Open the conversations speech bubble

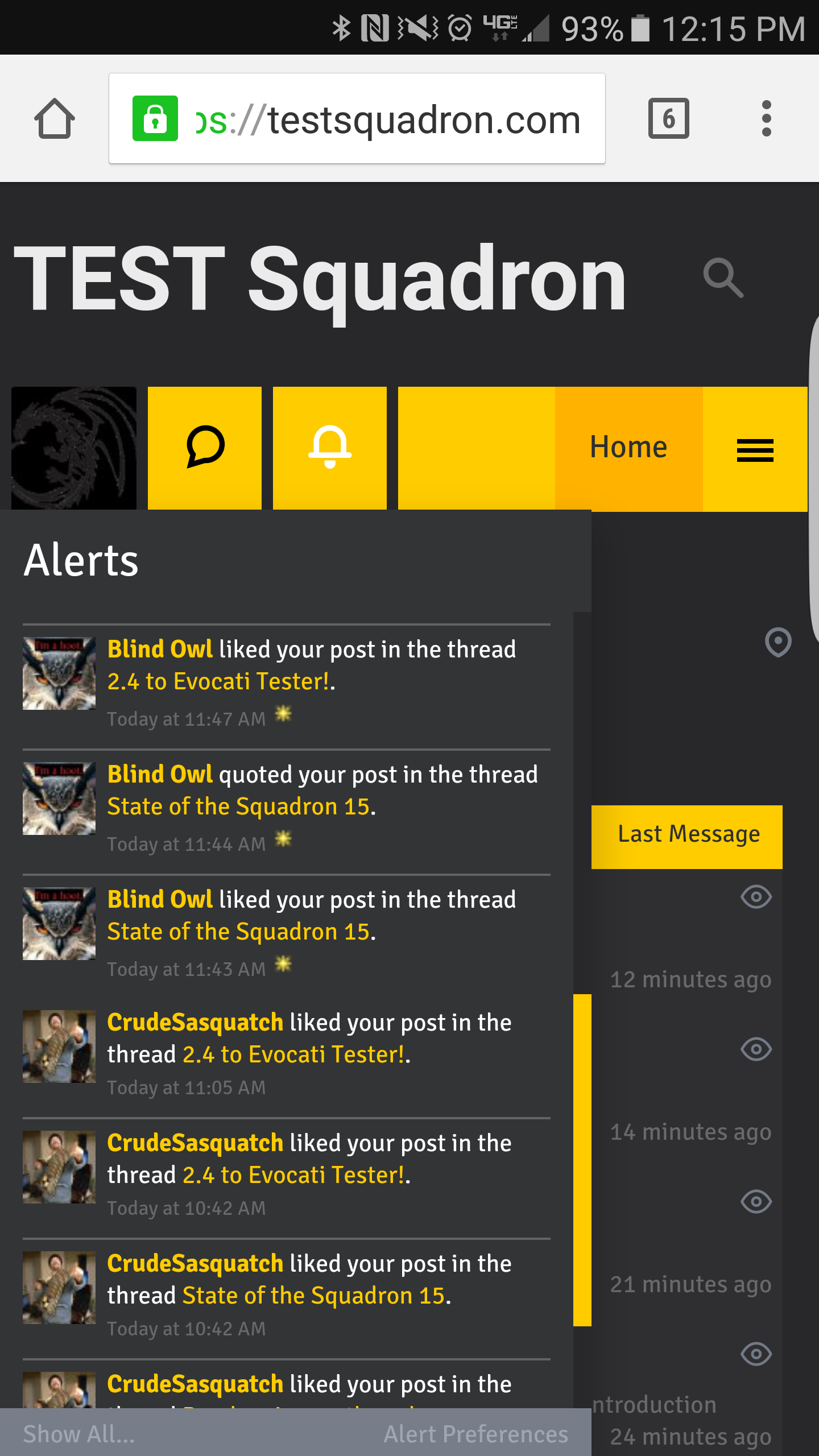(205, 448)
